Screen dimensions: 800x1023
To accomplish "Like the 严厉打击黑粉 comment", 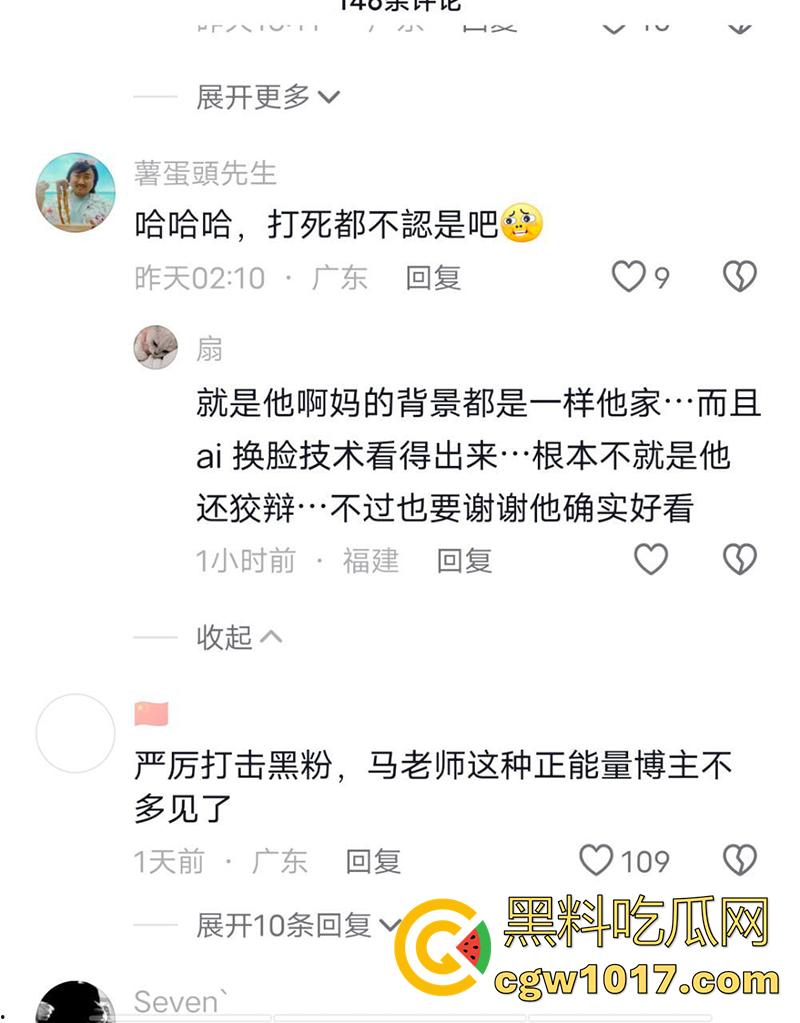I will [x=598, y=860].
